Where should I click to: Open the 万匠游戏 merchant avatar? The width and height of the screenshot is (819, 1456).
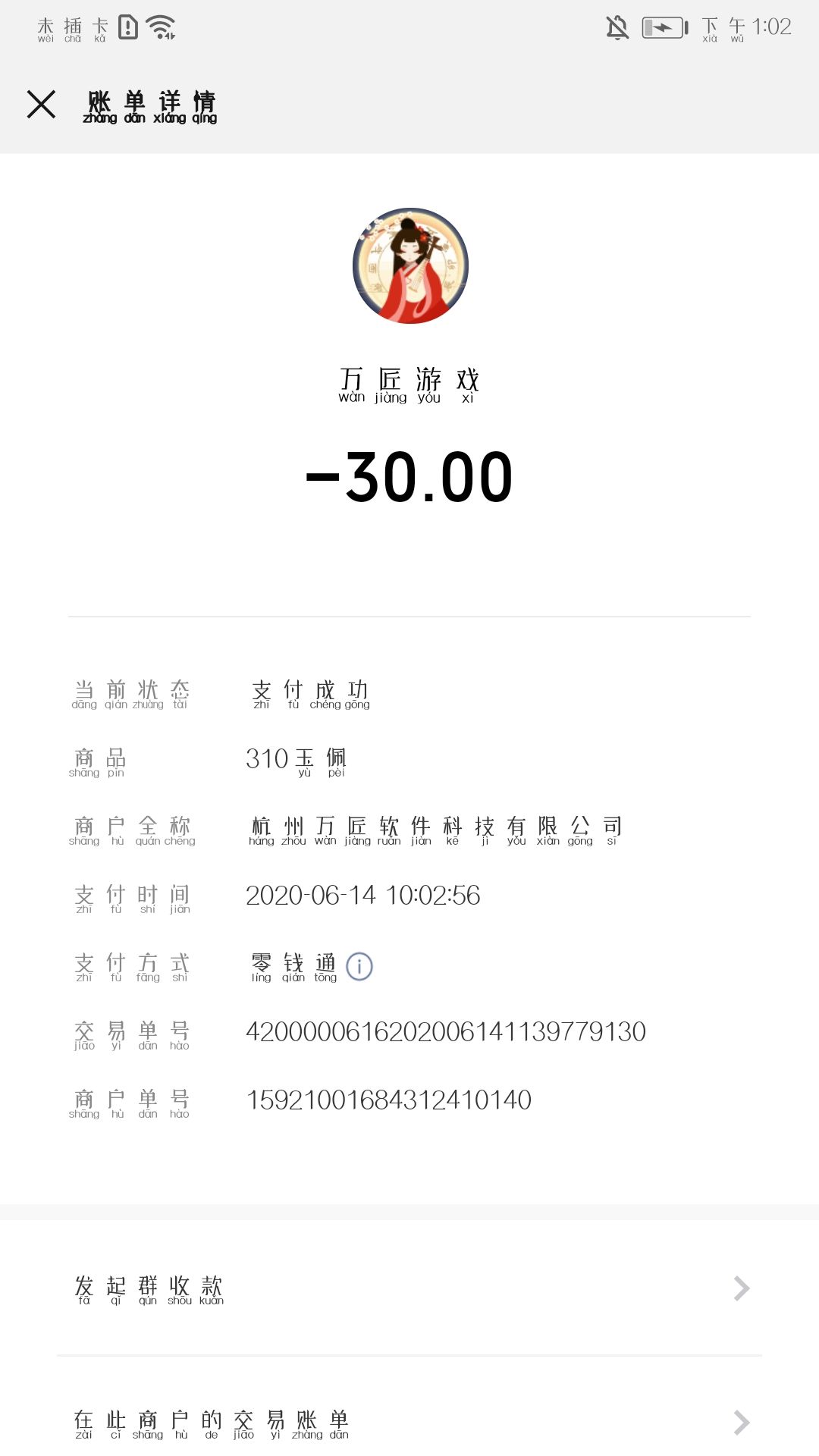click(410, 266)
